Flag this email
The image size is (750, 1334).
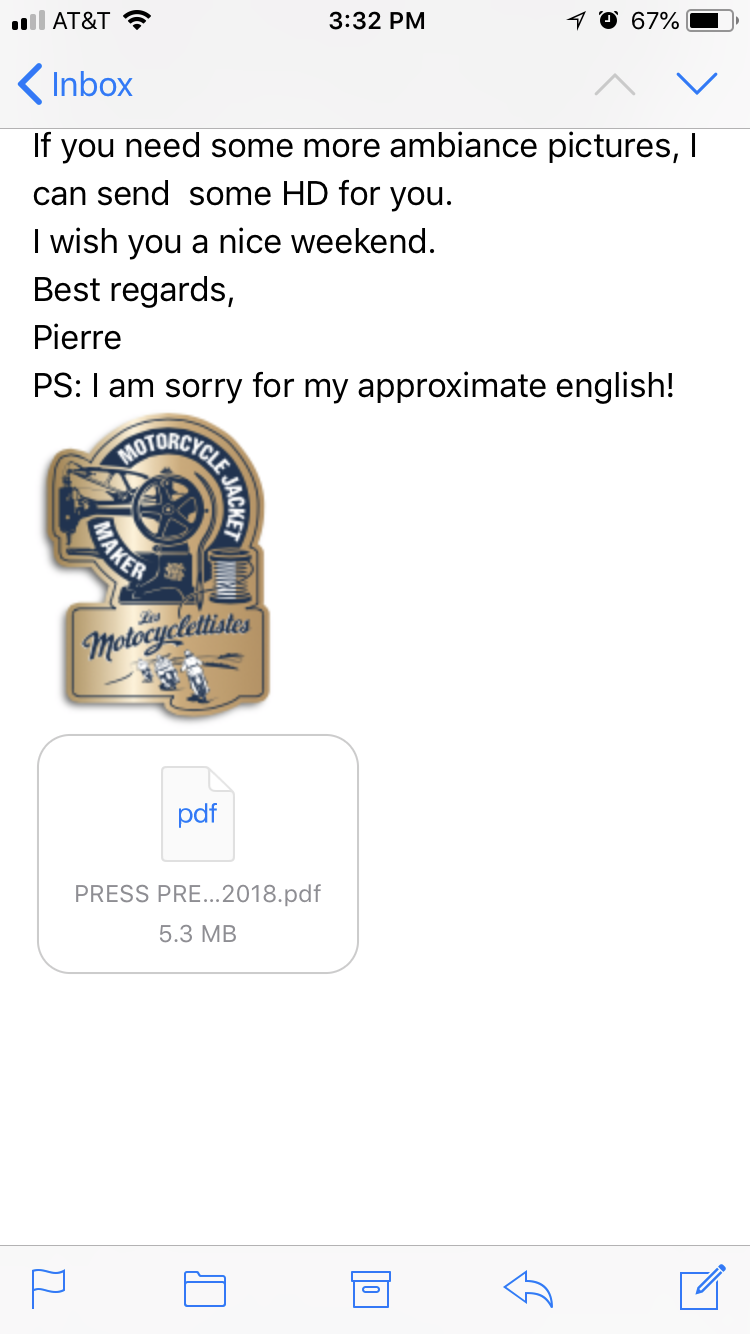click(48, 1288)
